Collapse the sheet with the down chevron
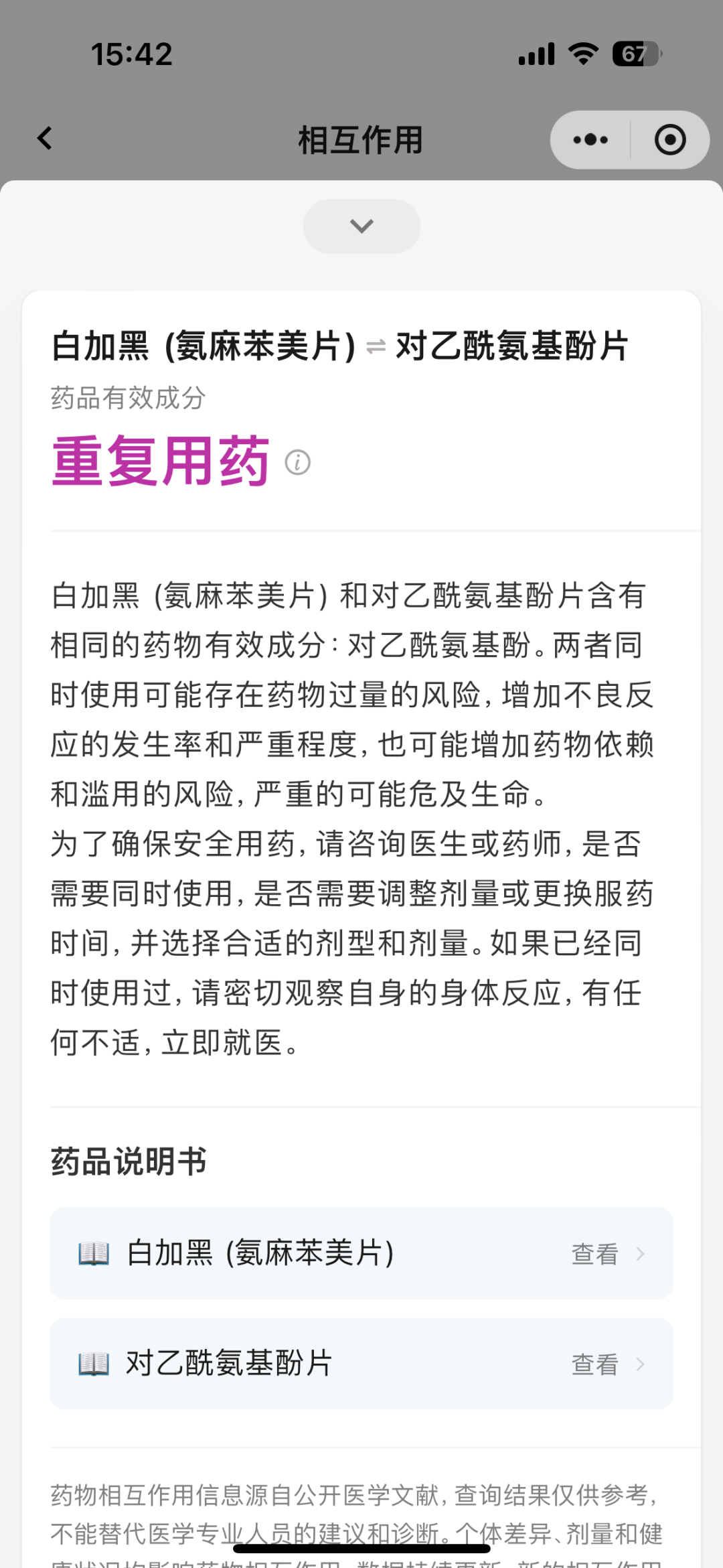This screenshot has height=1568, width=723. coord(361,226)
